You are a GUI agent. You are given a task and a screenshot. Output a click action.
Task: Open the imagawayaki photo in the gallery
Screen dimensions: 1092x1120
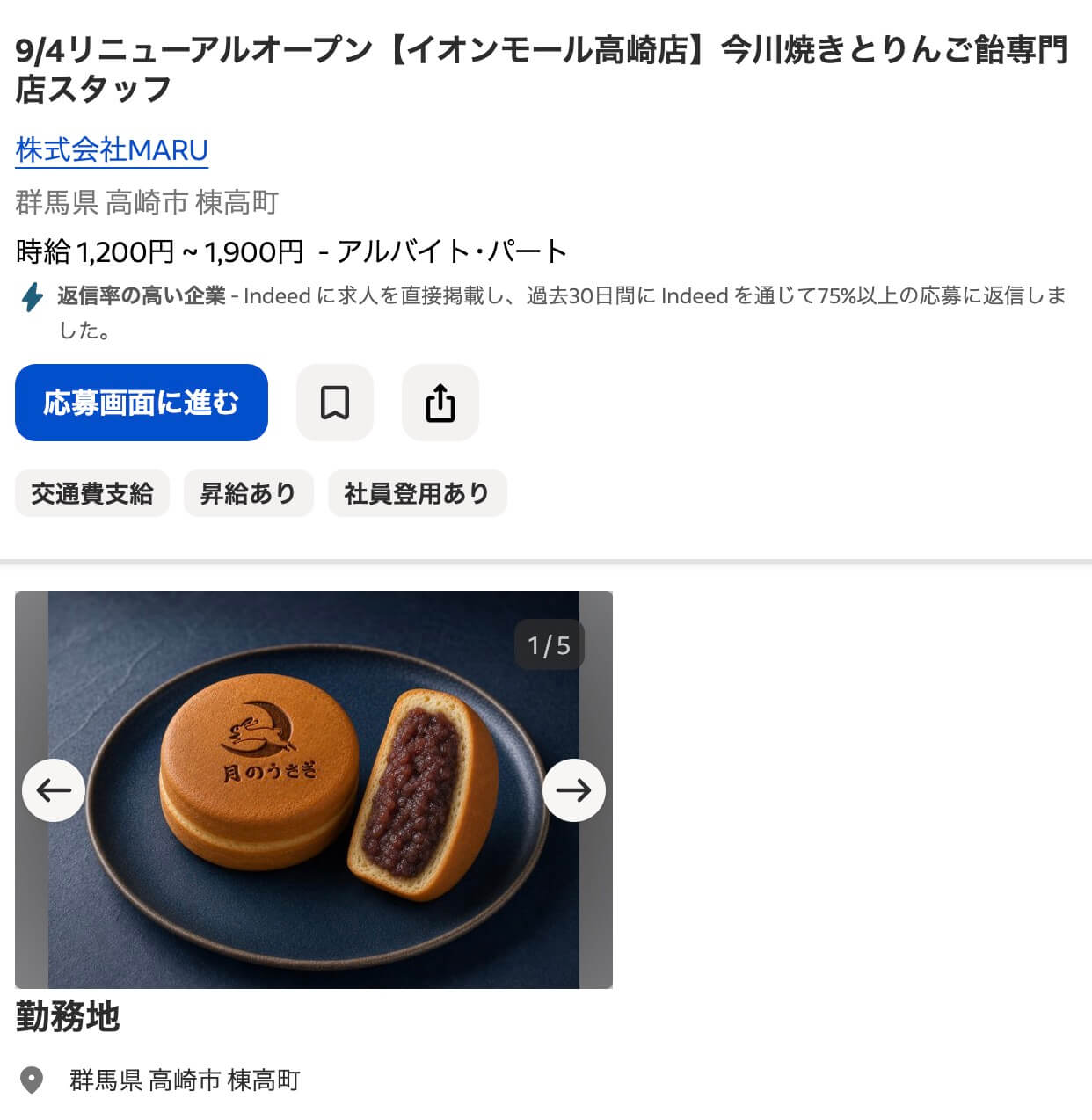(x=314, y=789)
